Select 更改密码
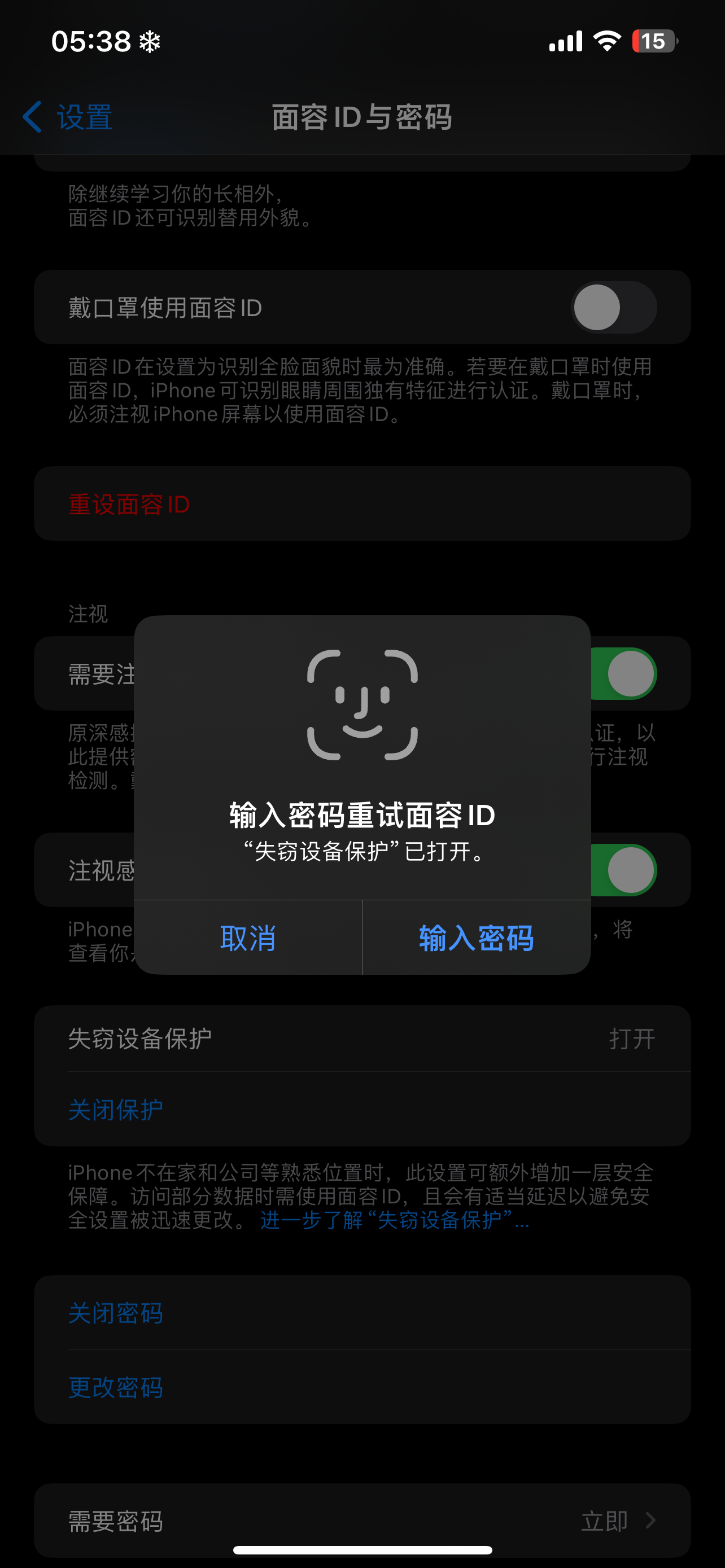This screenshot has height=1568, width=725. pos(116,1387)
